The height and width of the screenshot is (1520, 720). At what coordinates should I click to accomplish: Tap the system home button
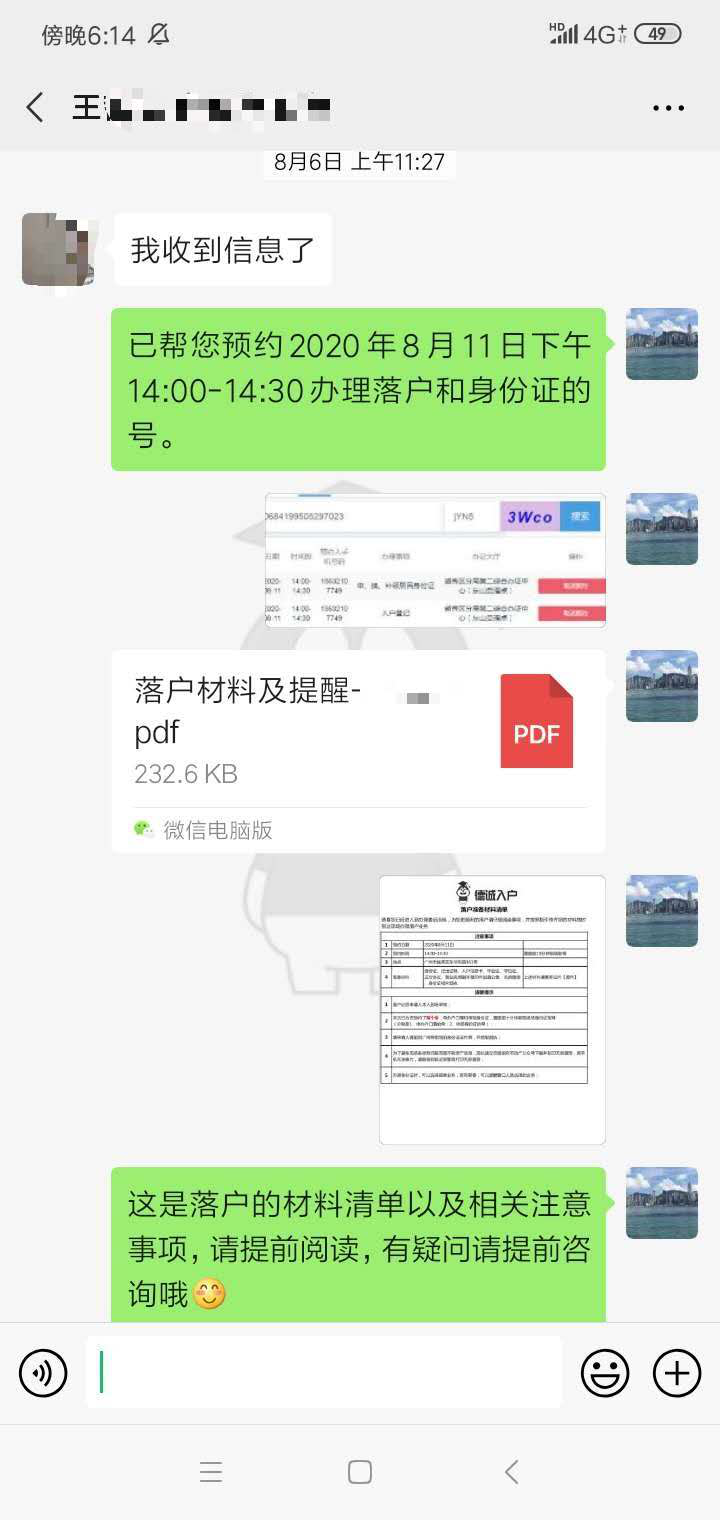tap(360, 1471)
